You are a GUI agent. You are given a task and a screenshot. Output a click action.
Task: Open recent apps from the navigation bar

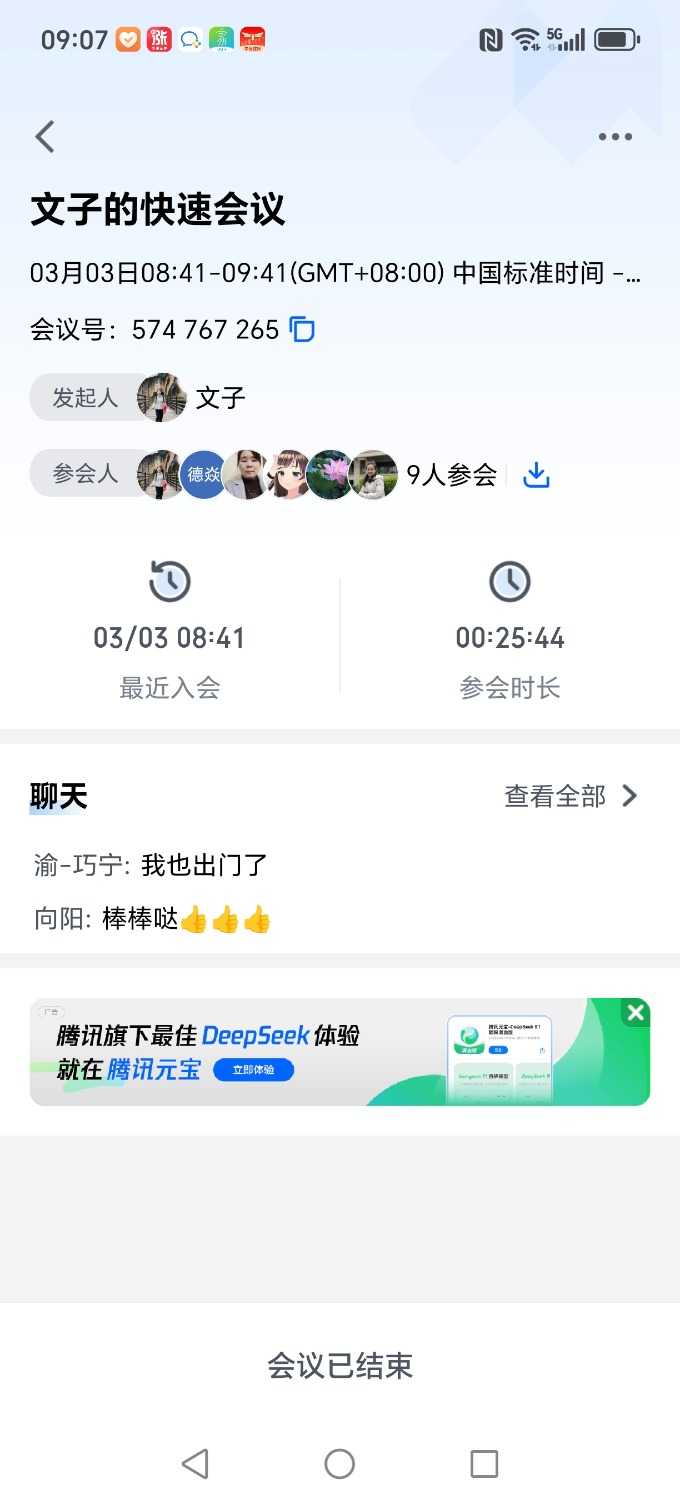tap(484, 1464)
